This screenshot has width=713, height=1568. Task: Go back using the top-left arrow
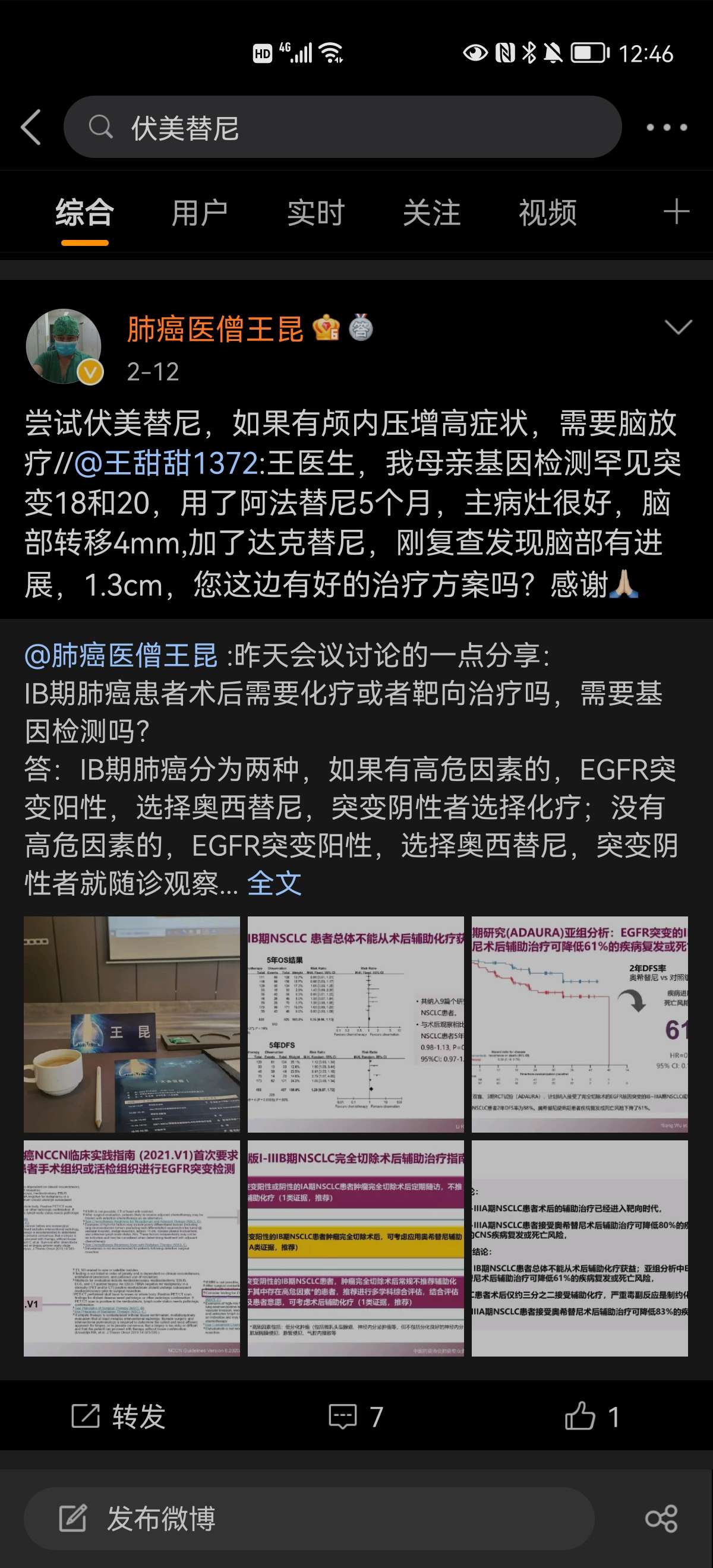pos(30,127)
